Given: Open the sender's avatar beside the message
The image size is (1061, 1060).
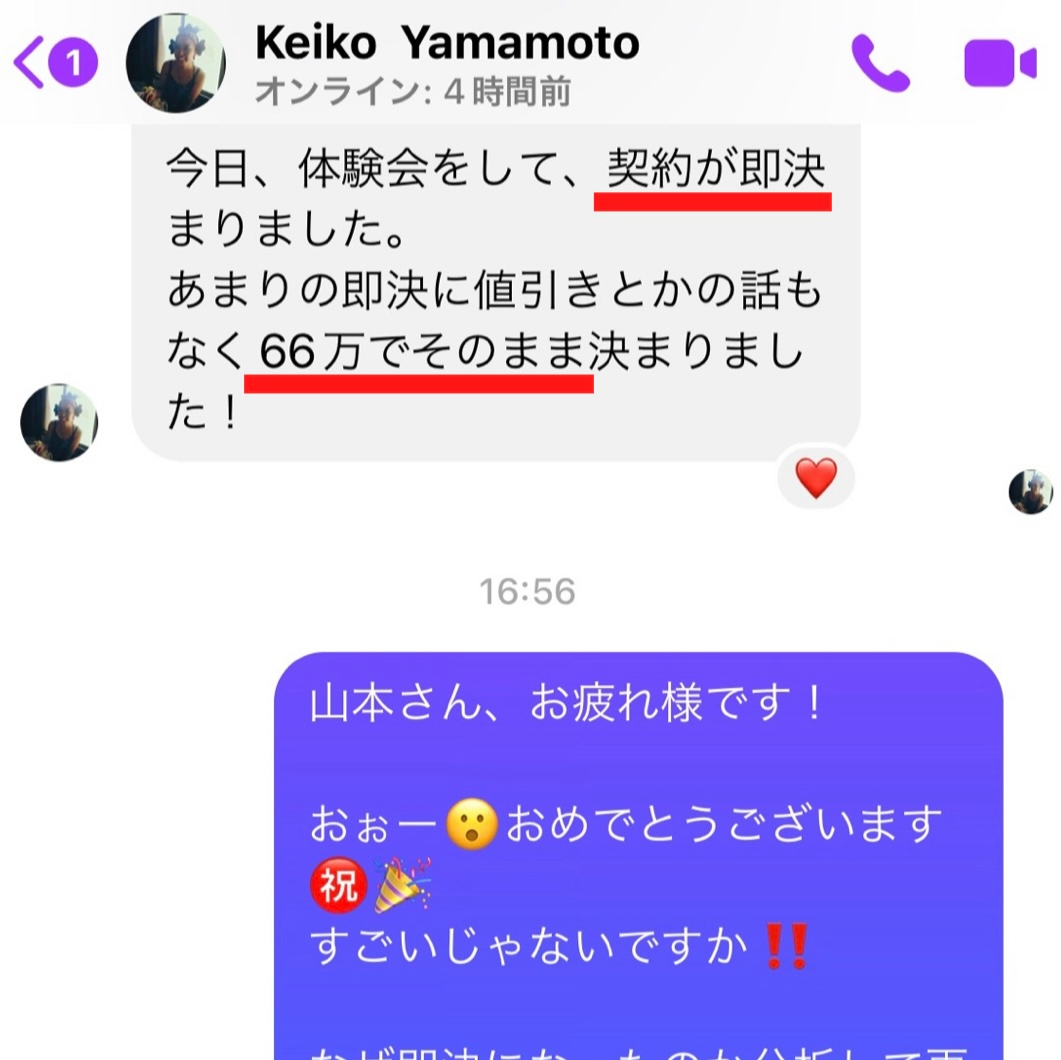Looking at the screenshot, I should click(59, 423).
